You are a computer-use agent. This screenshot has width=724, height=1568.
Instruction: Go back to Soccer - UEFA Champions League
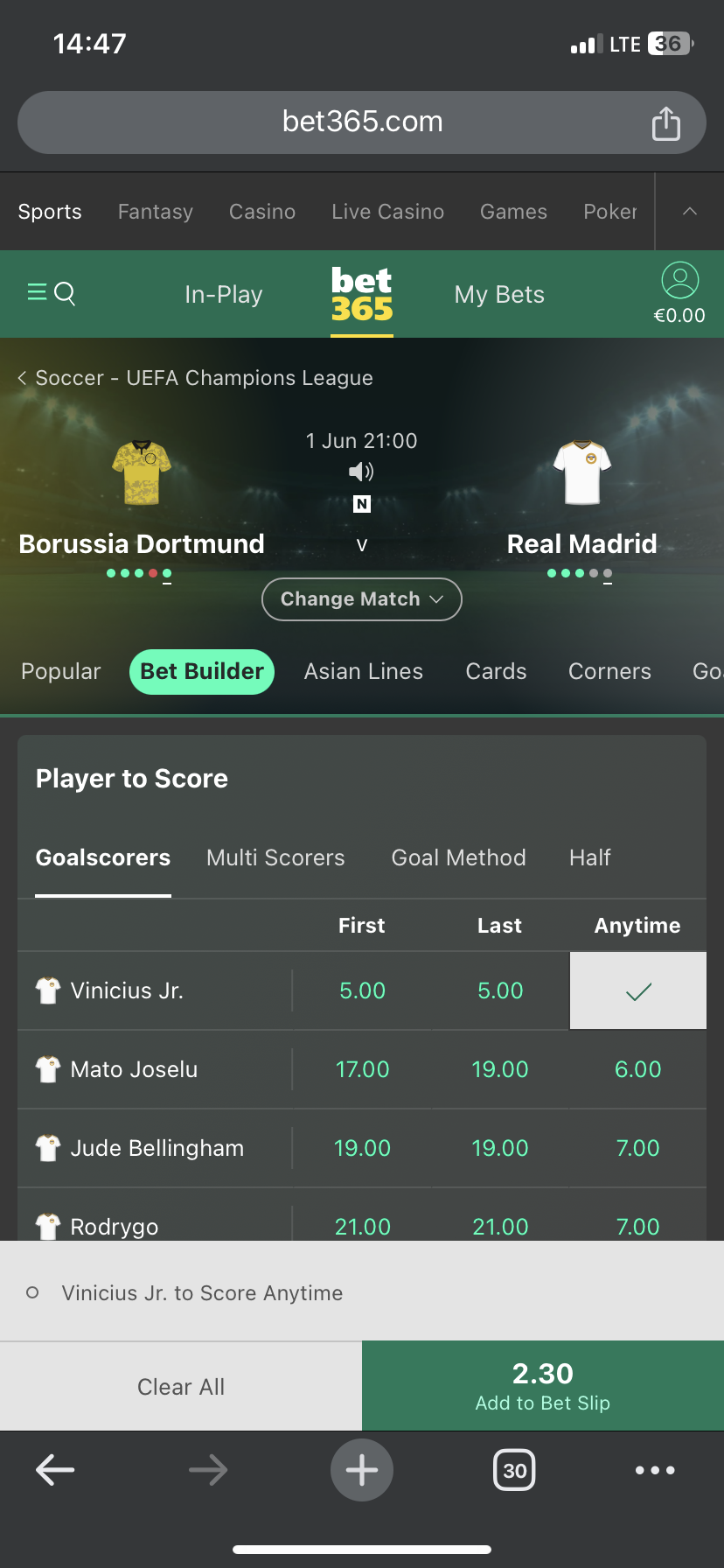tap(196, 378)
